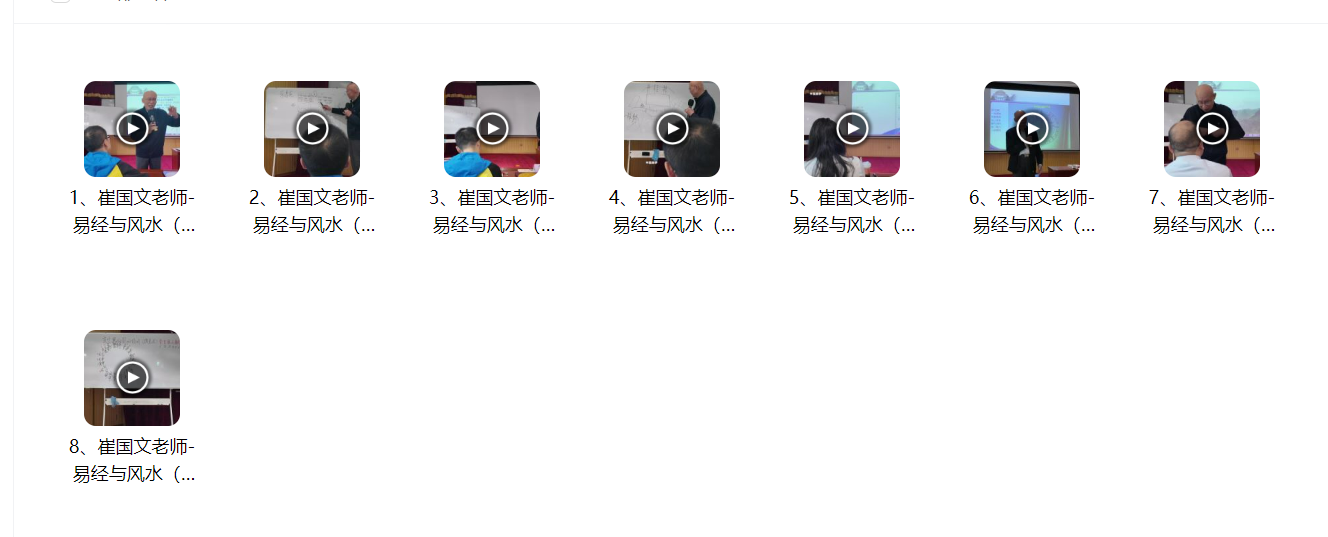Play video 2、崔国文老师-易经与风水
Screen dimensions: 1328x537
[x=312, y=128]
